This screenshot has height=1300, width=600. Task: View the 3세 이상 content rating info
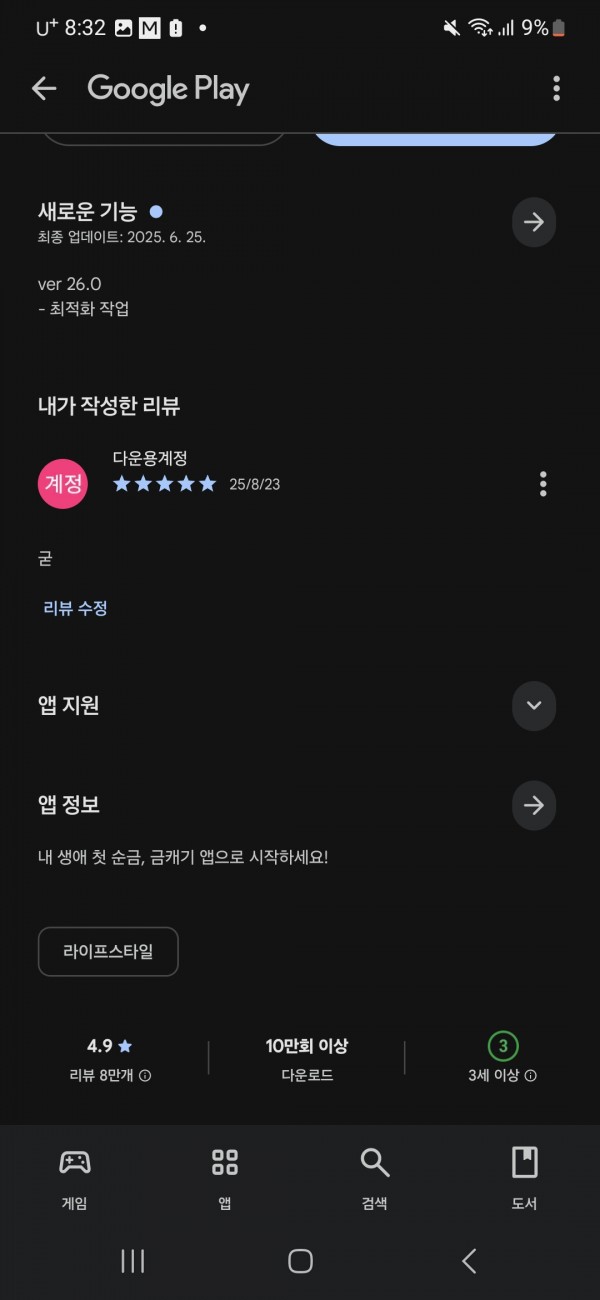tap(502, 1076)
